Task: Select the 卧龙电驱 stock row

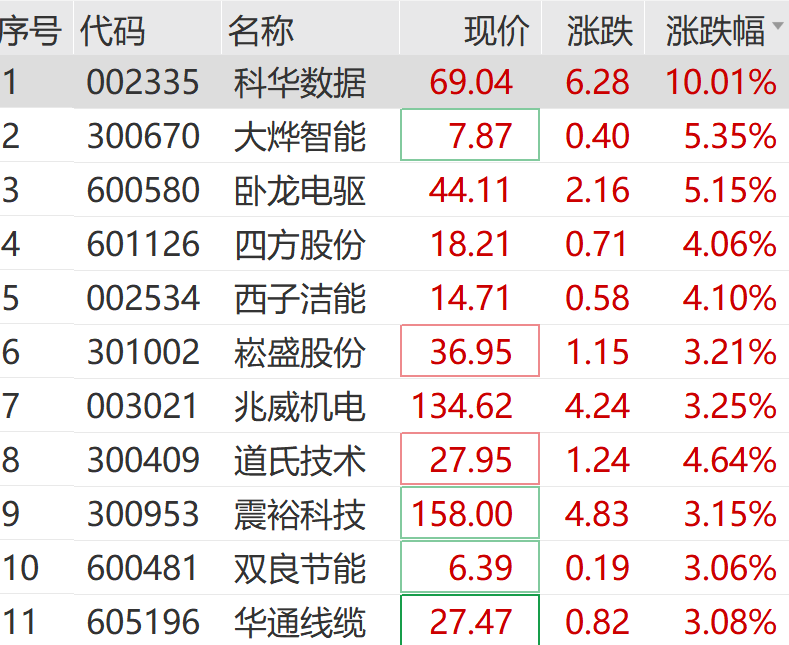Action: [x=300, y=190]
